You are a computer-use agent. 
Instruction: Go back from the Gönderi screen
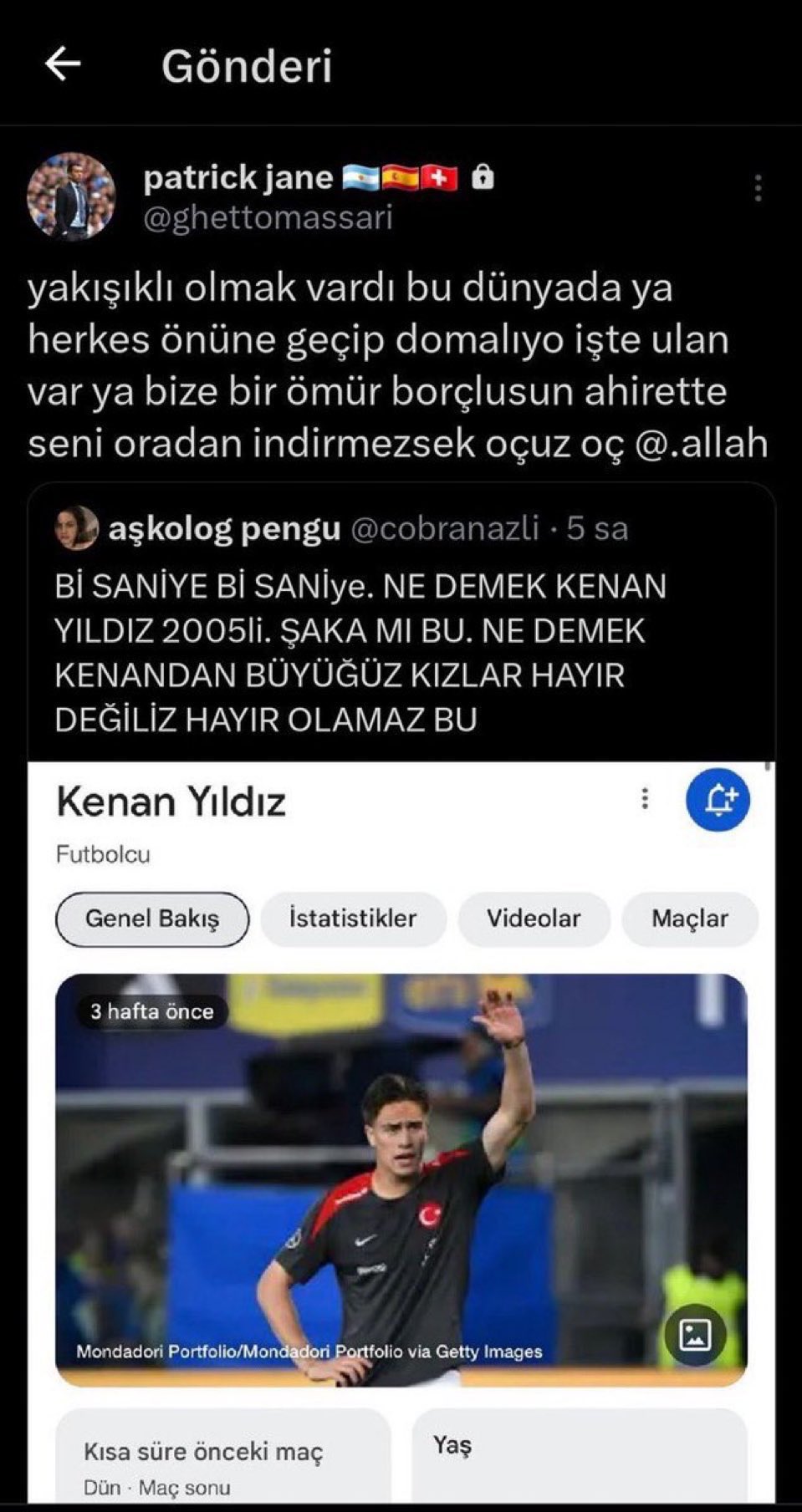coord(63,64)
